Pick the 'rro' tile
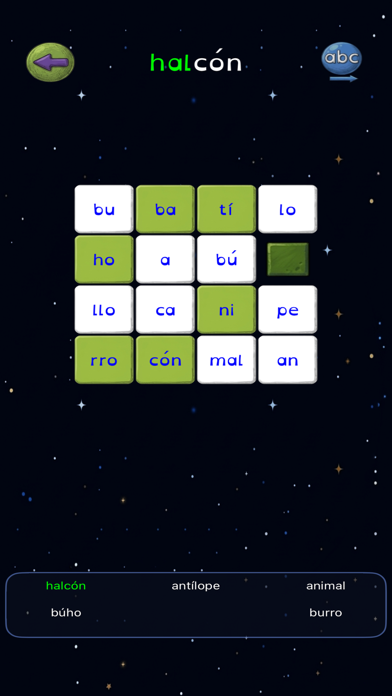Screen dimensions: 392x696 pyautogui.click(x=104, y=360)
